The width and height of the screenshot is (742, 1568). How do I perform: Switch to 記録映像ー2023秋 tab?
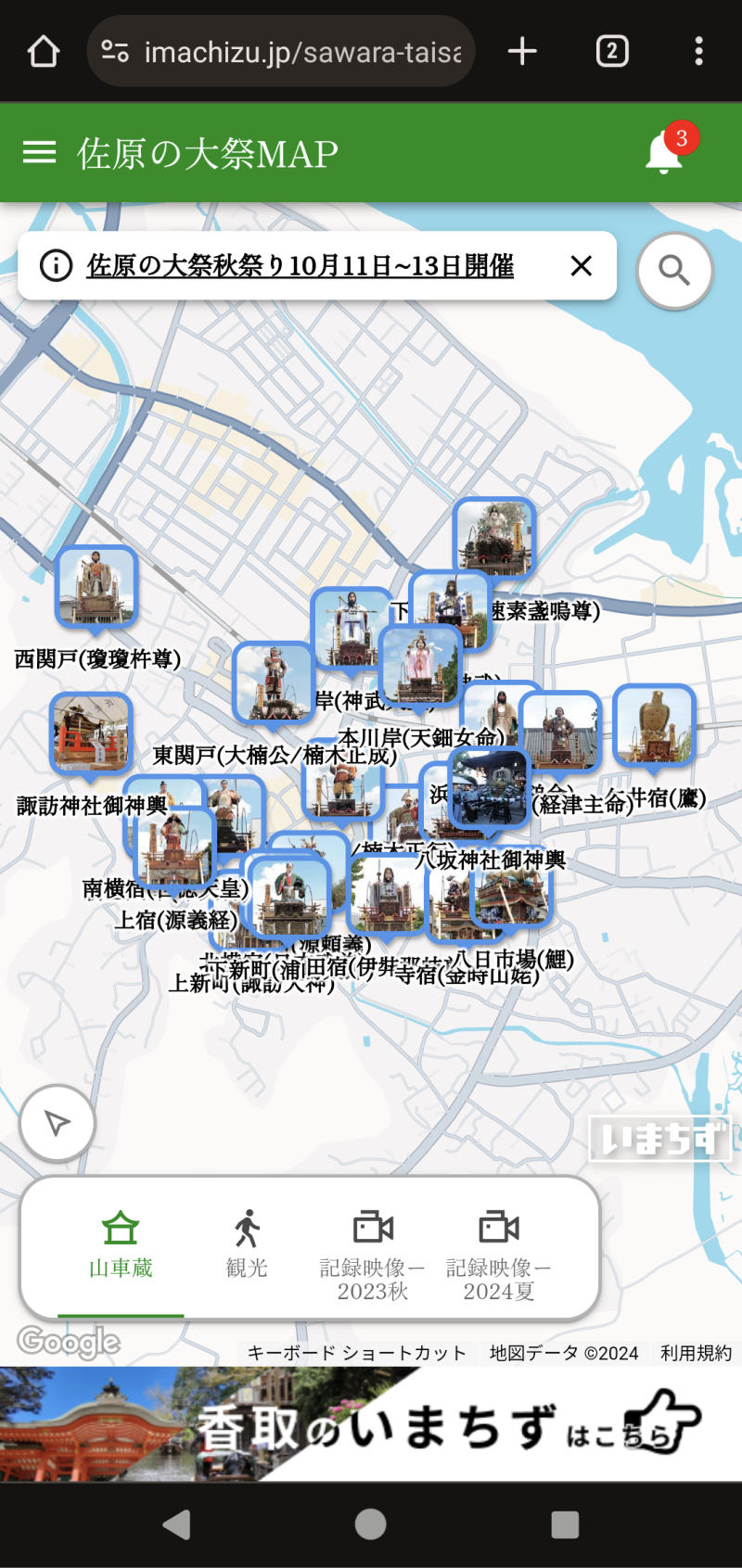click(373, 1251)
